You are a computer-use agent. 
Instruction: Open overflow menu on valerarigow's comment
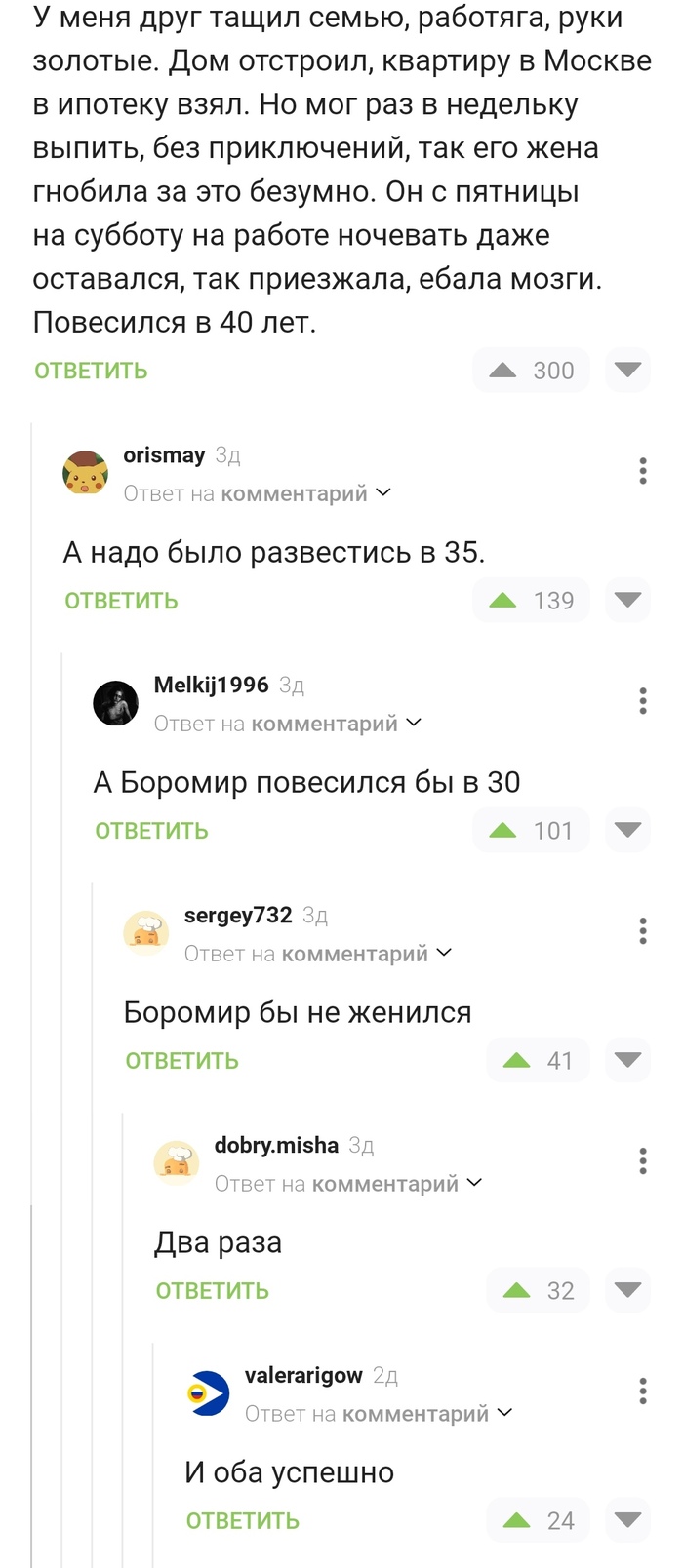coord(642,1392)
